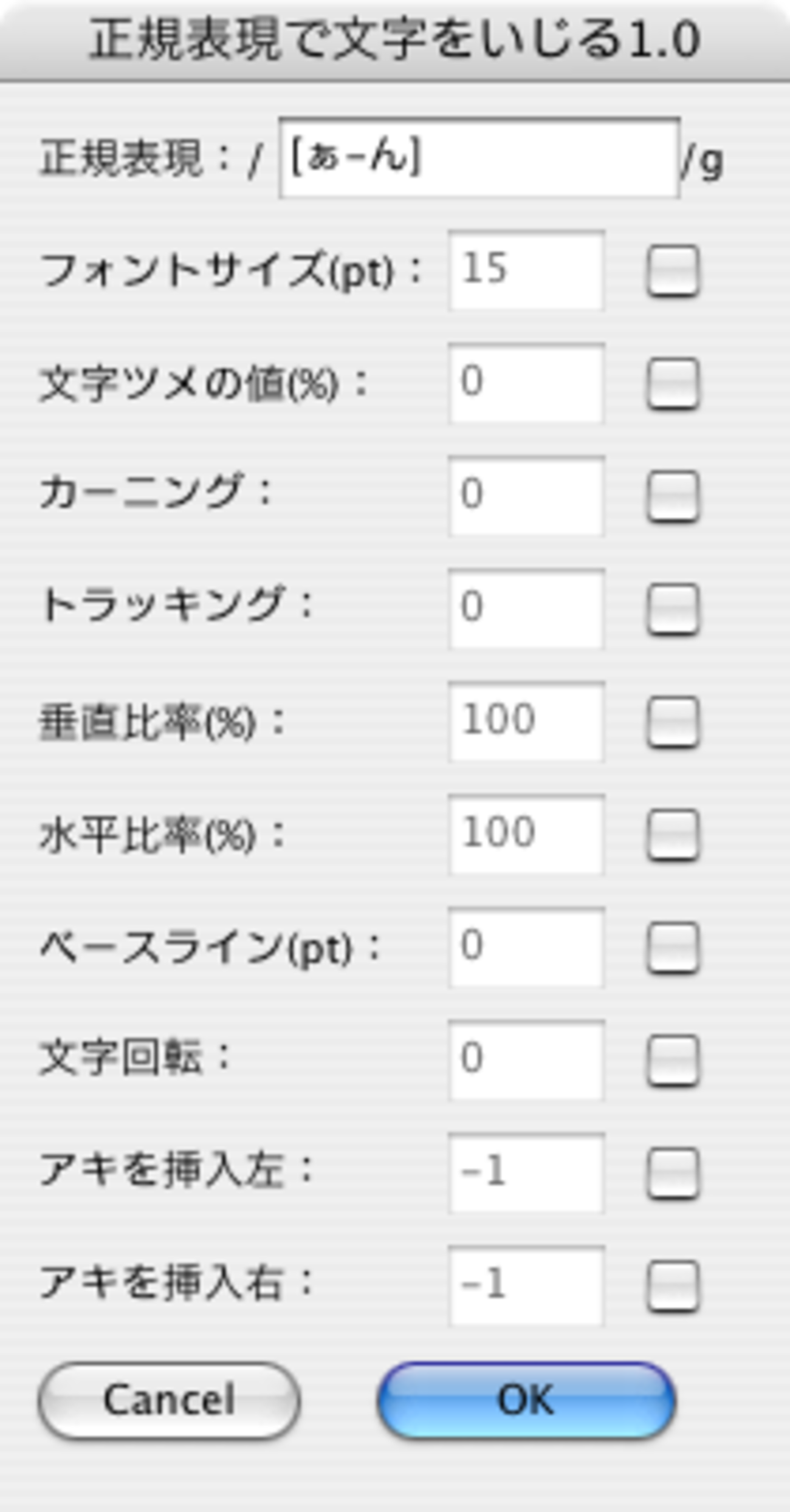Tick the アキを挿入右 checkbox
This screenshot has width=790, height=1512.
click(672, 1286)
